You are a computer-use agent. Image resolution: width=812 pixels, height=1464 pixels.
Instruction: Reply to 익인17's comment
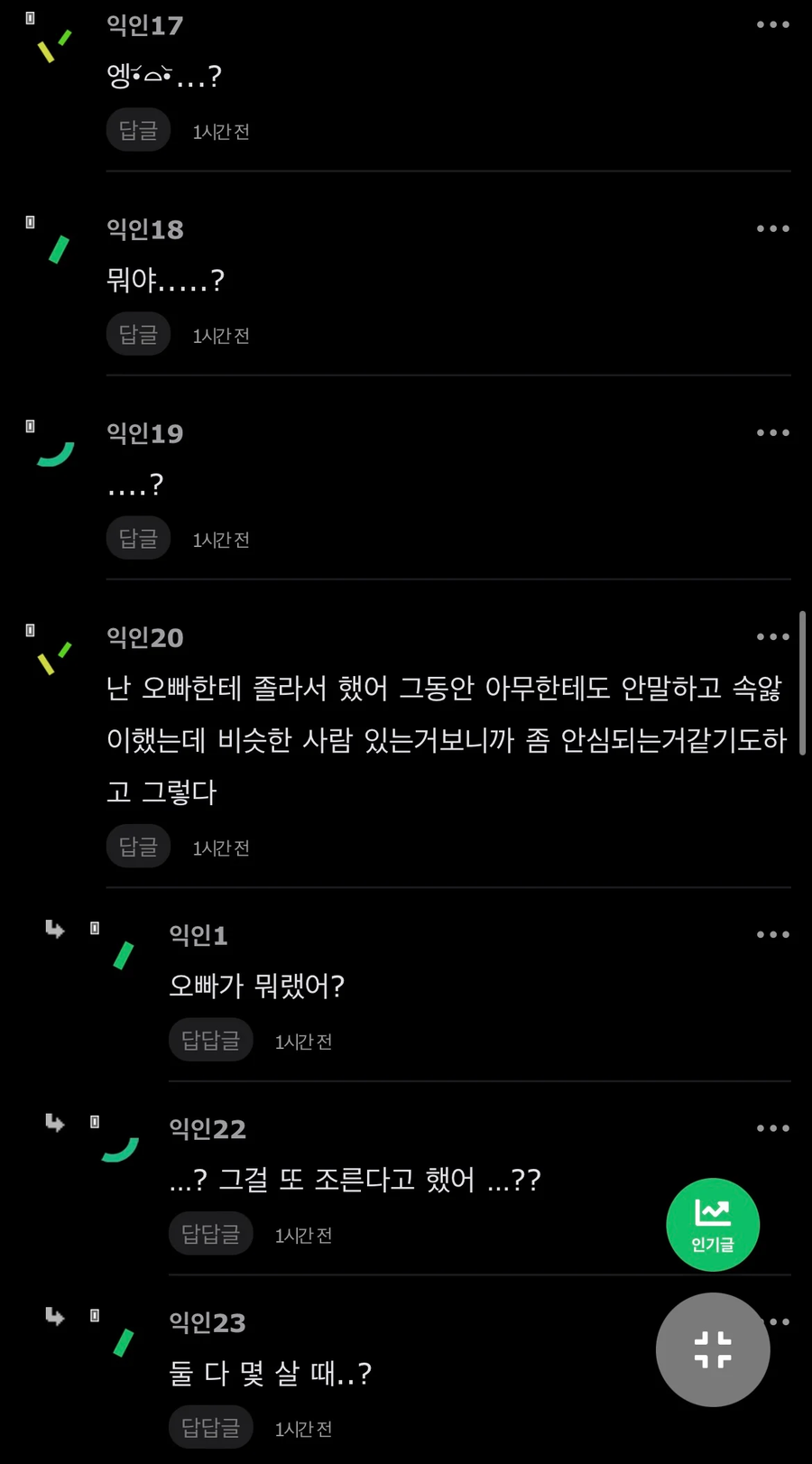138,131
